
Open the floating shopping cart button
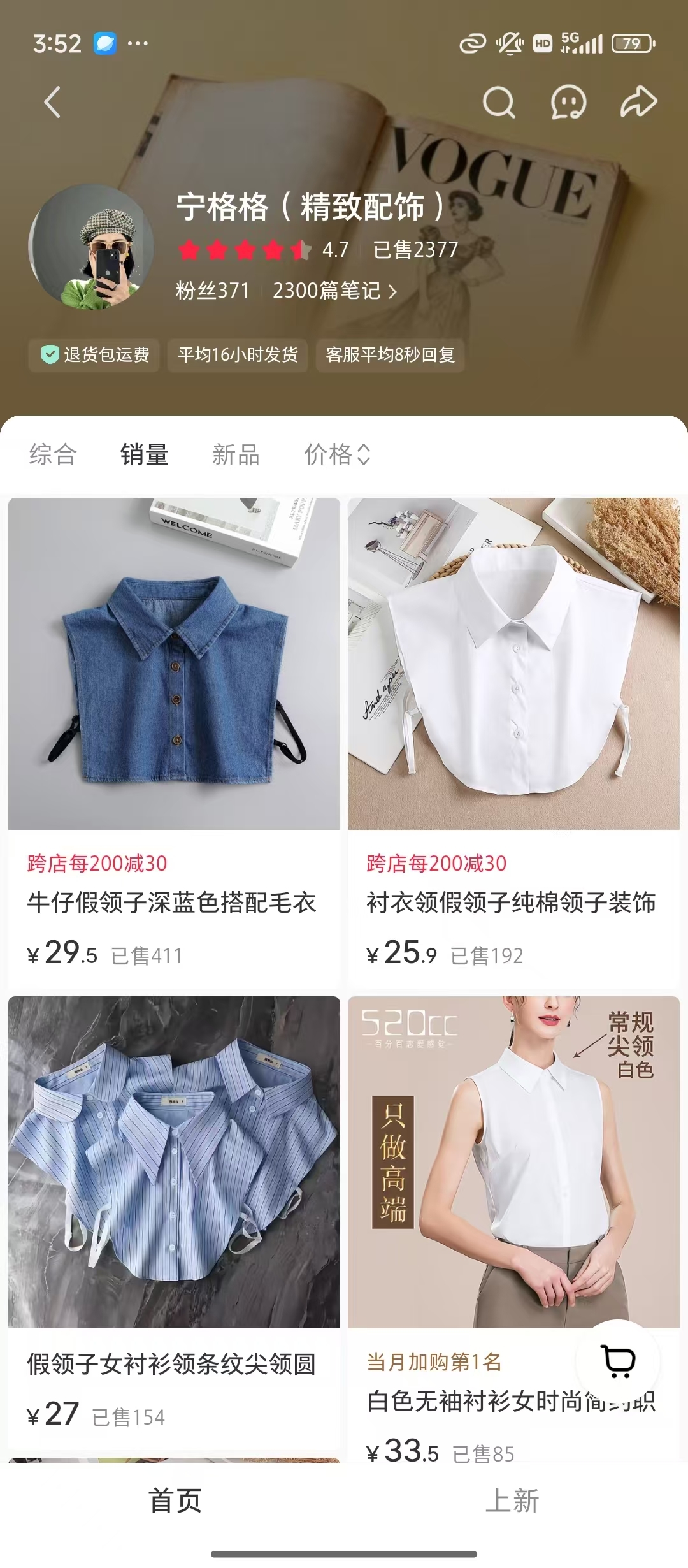click(618, 1361)
